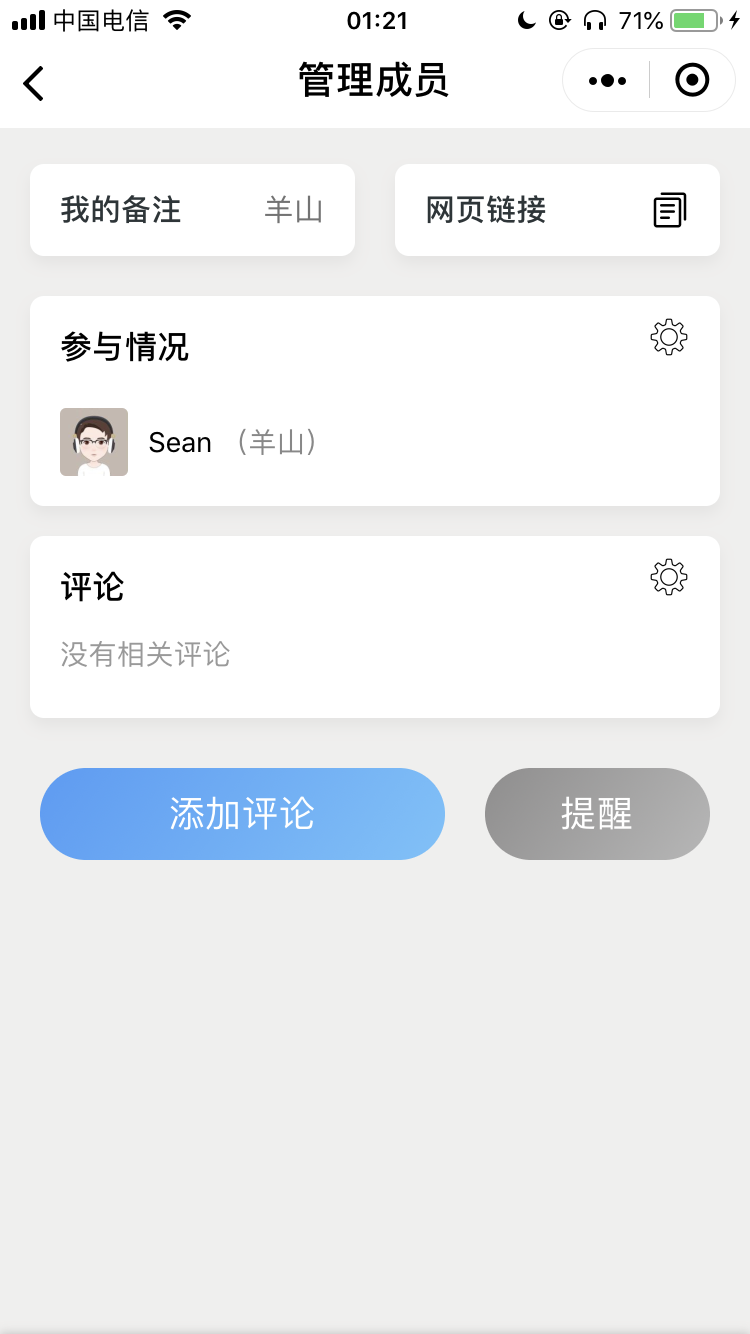Copy the 网页链接
Viewport: 750px width, 1334px height.
click(x=669, y=210)
